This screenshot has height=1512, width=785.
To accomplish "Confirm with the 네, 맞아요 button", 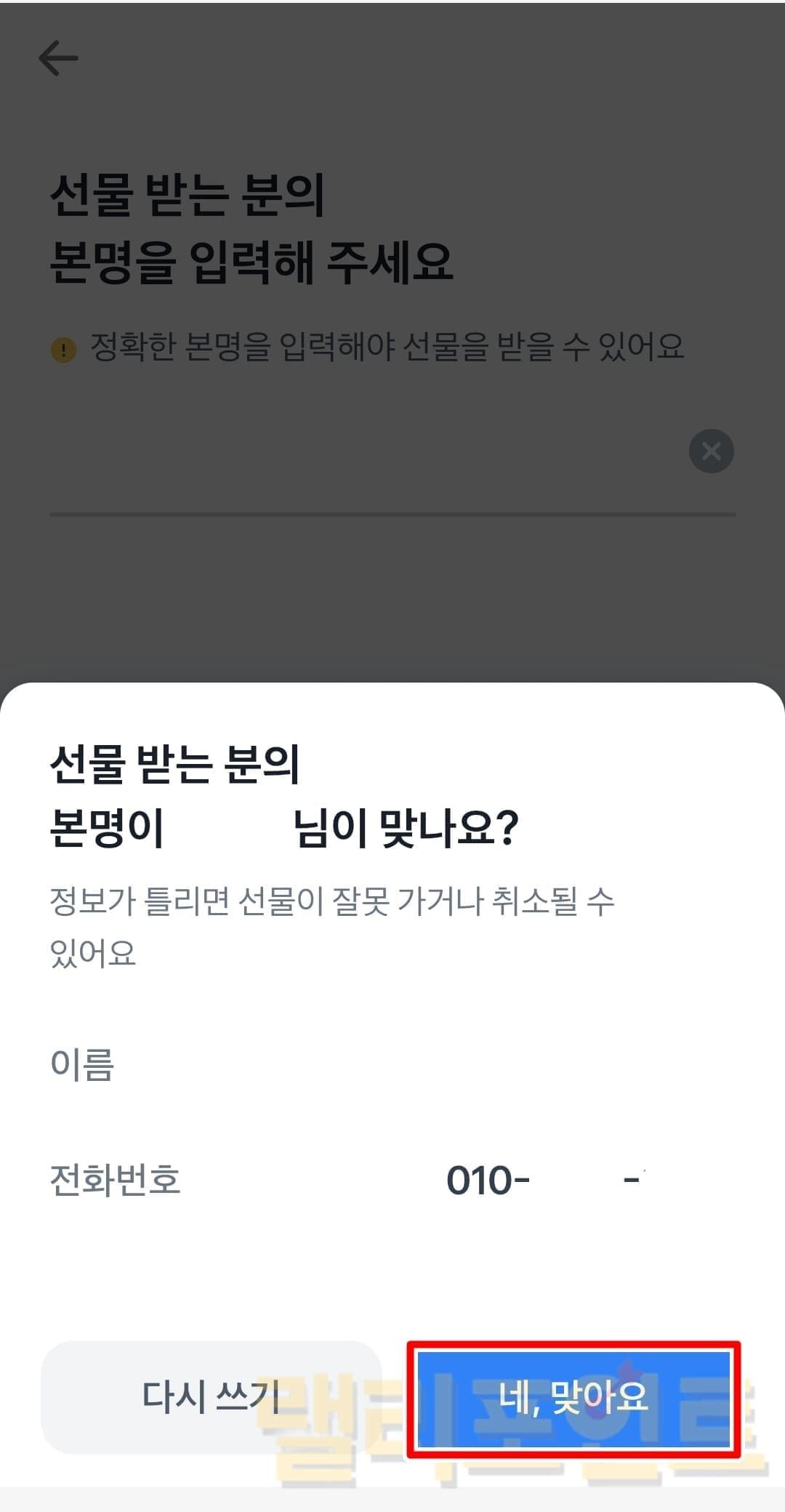I will tap(573, 1397).
